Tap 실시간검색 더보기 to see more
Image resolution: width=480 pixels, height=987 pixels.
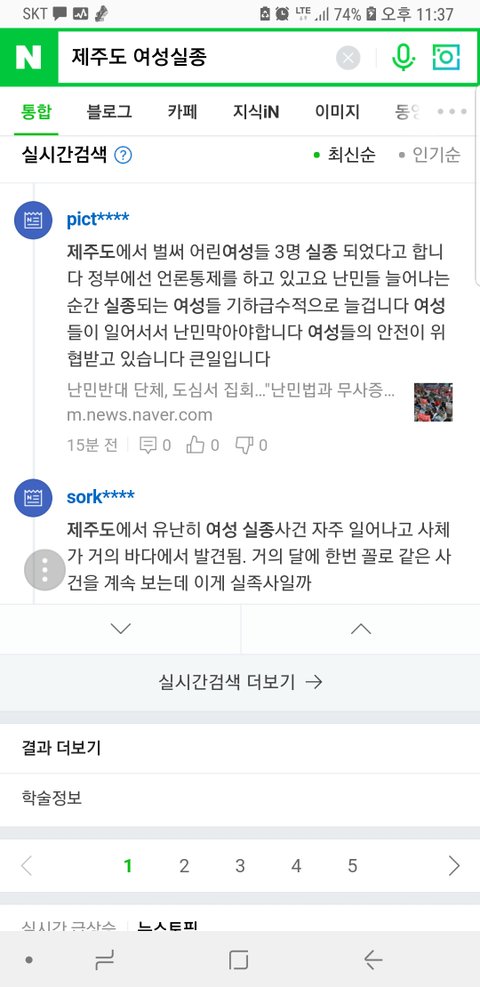[240, 682]
